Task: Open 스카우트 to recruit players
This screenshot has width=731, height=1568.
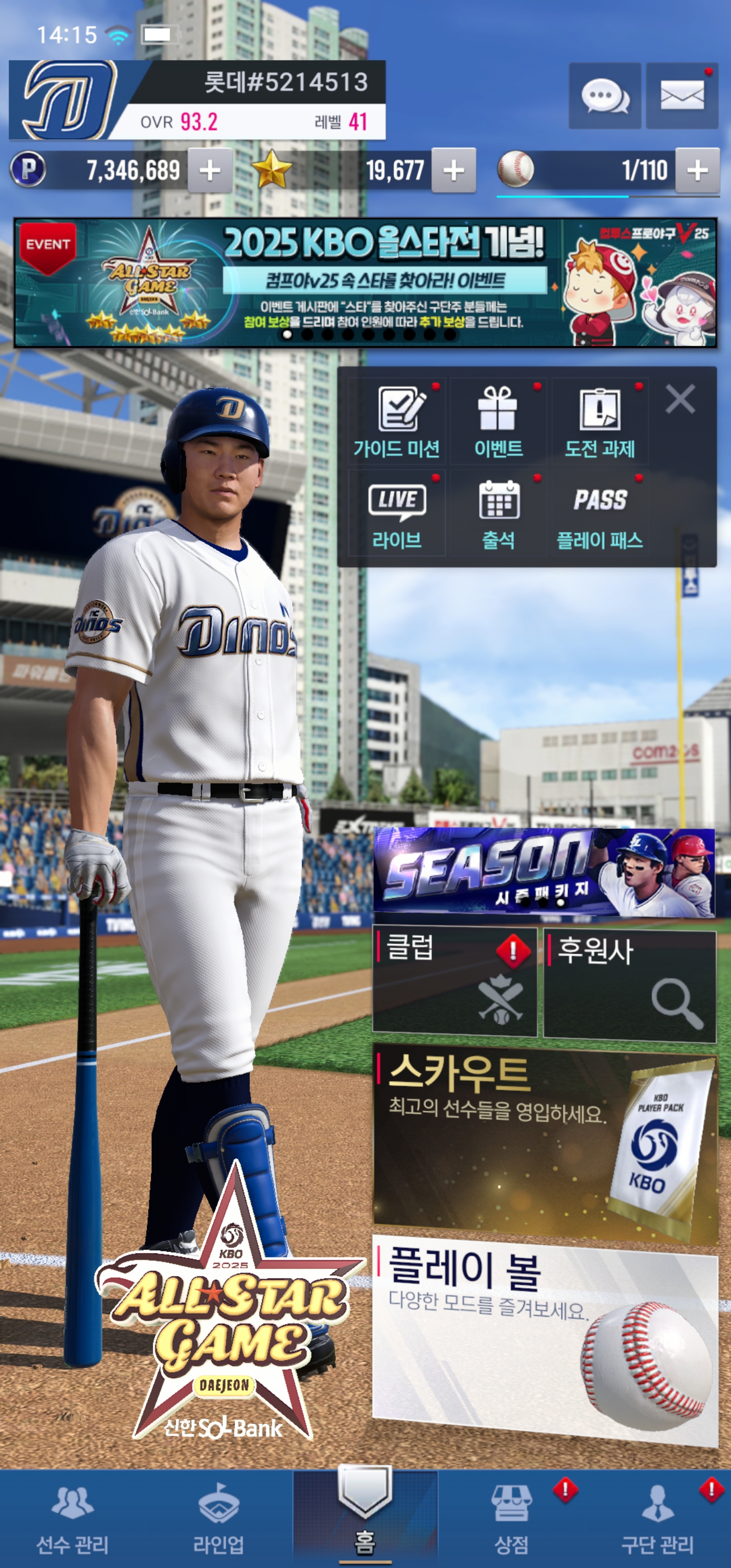Action: 545,1143
